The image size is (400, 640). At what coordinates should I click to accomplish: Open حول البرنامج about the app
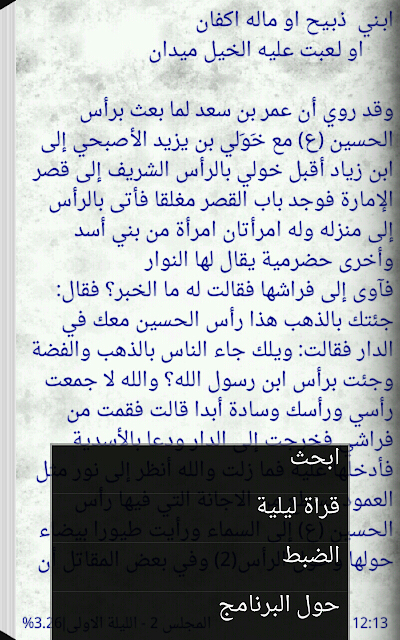(x=200, y=616)
